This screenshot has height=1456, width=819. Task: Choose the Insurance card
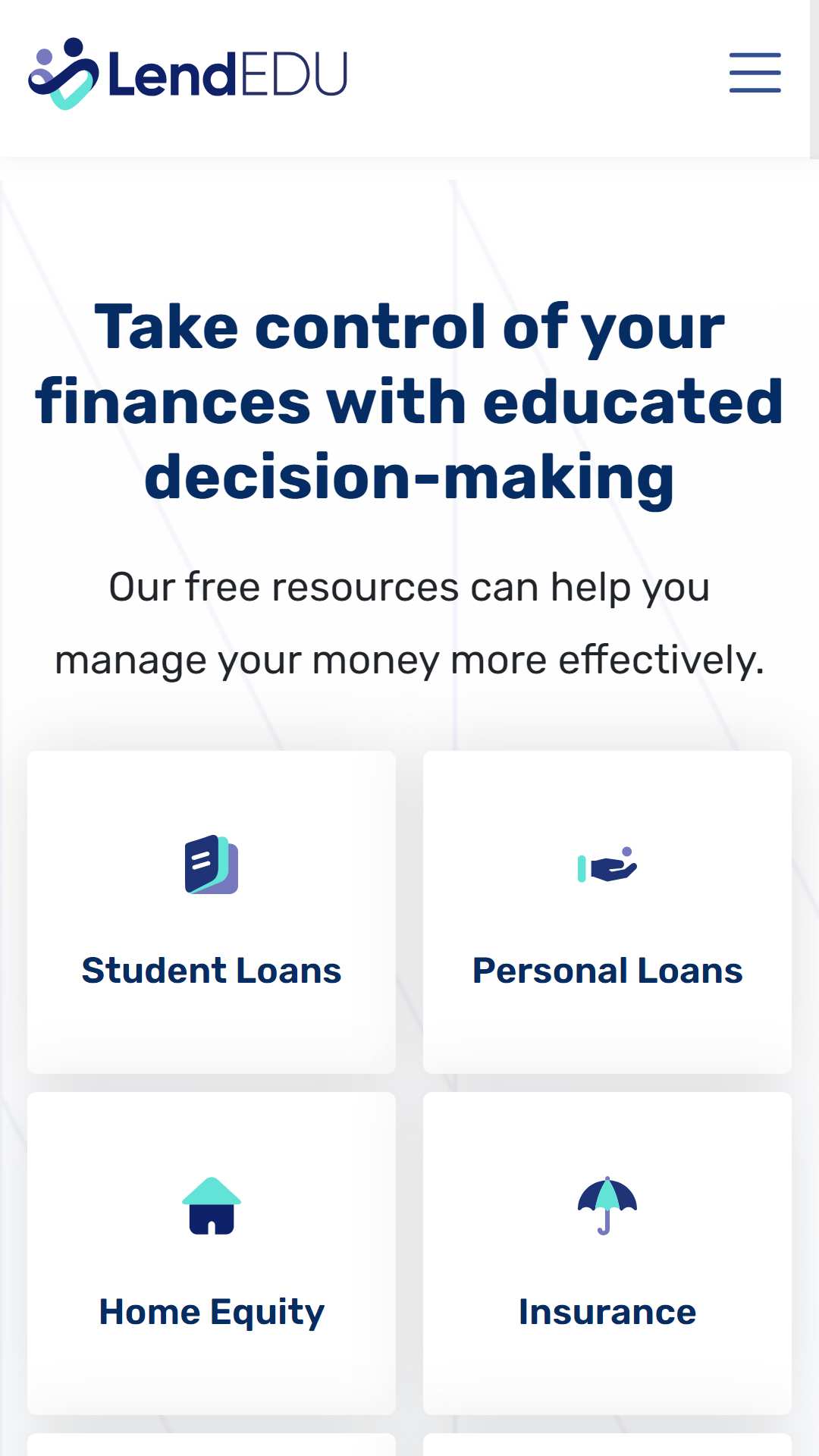[607, 1253]
